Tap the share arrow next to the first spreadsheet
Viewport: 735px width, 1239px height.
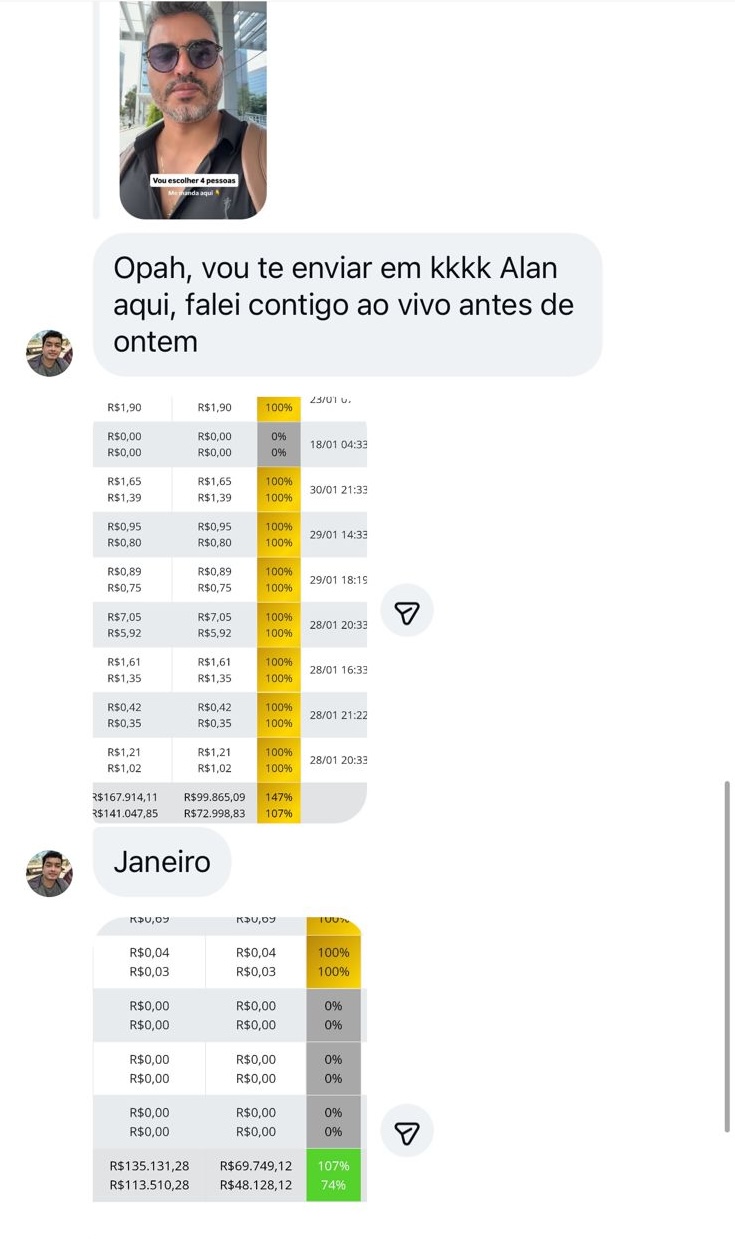tap(406, 611)
